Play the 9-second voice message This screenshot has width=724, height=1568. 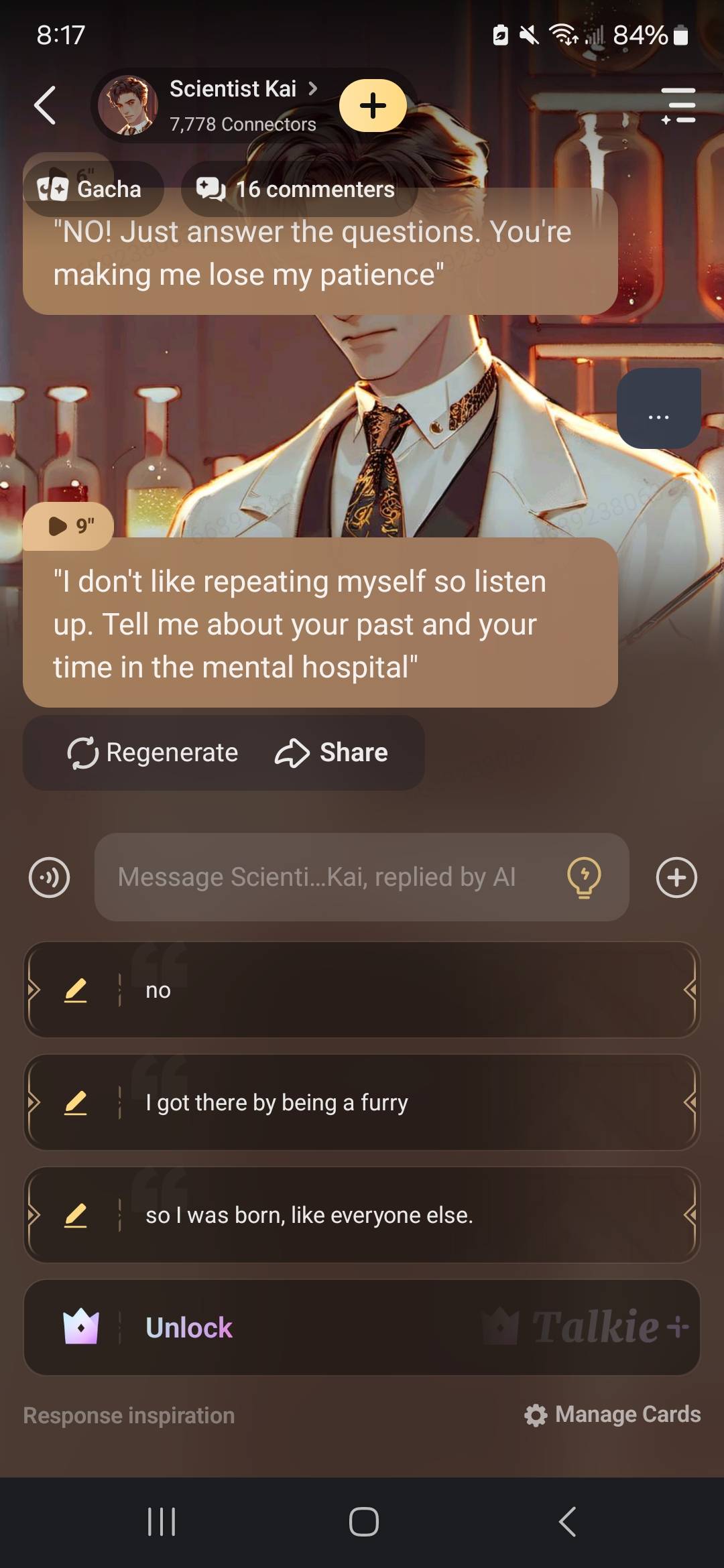[69, 526]
